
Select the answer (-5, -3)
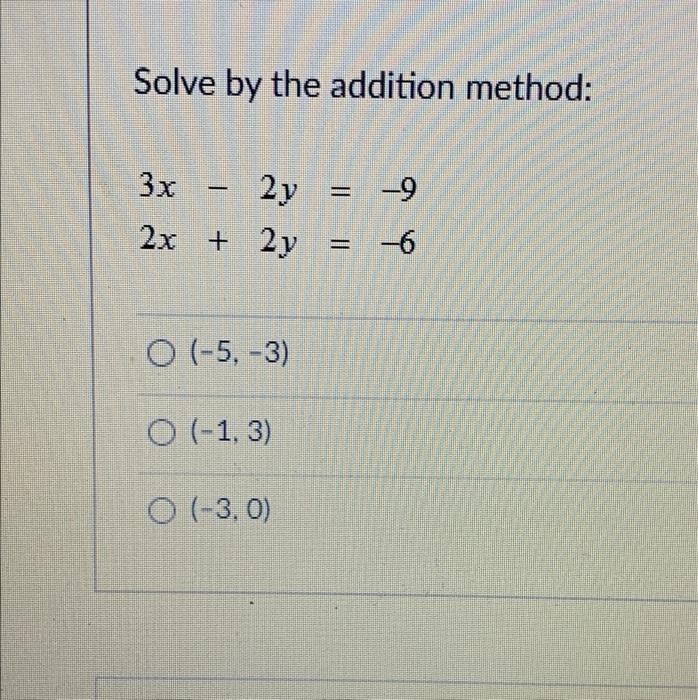(159, 353)
